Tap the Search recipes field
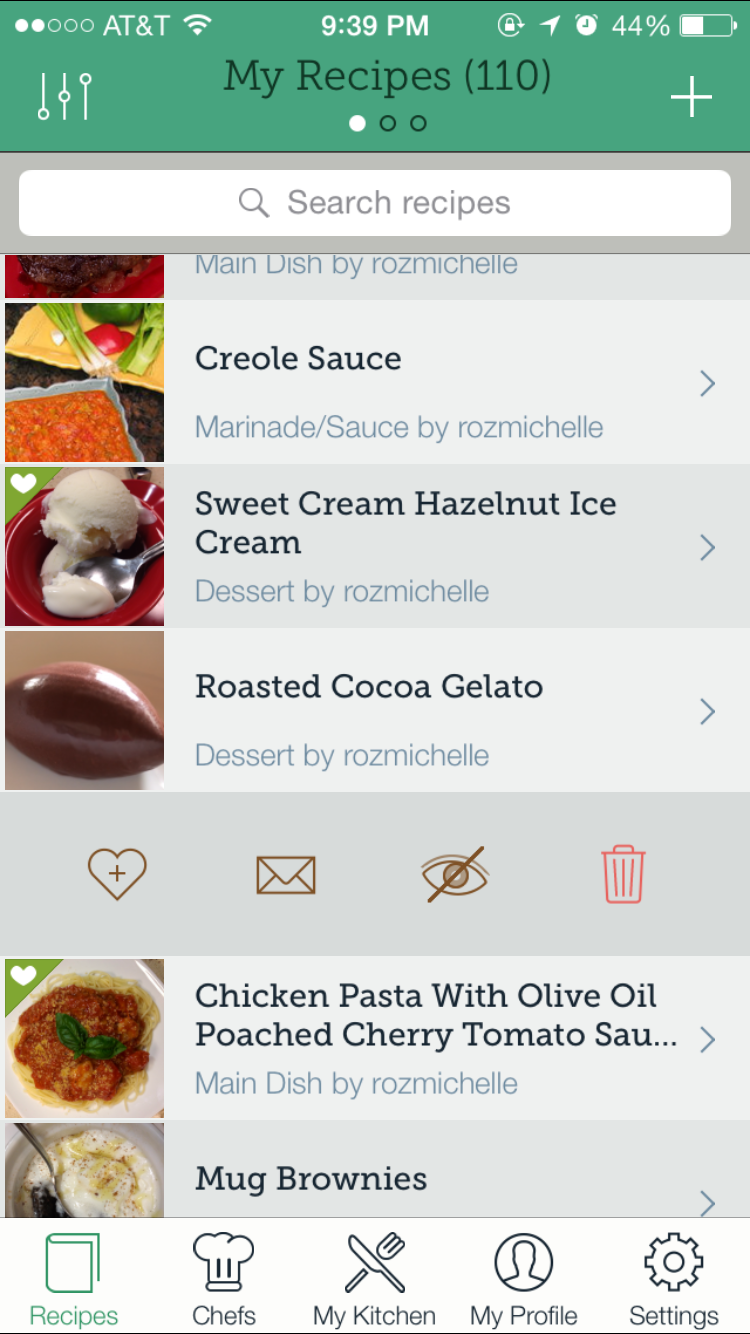The width and height of the screenshot is (750, 1334). tap(375, 203)
